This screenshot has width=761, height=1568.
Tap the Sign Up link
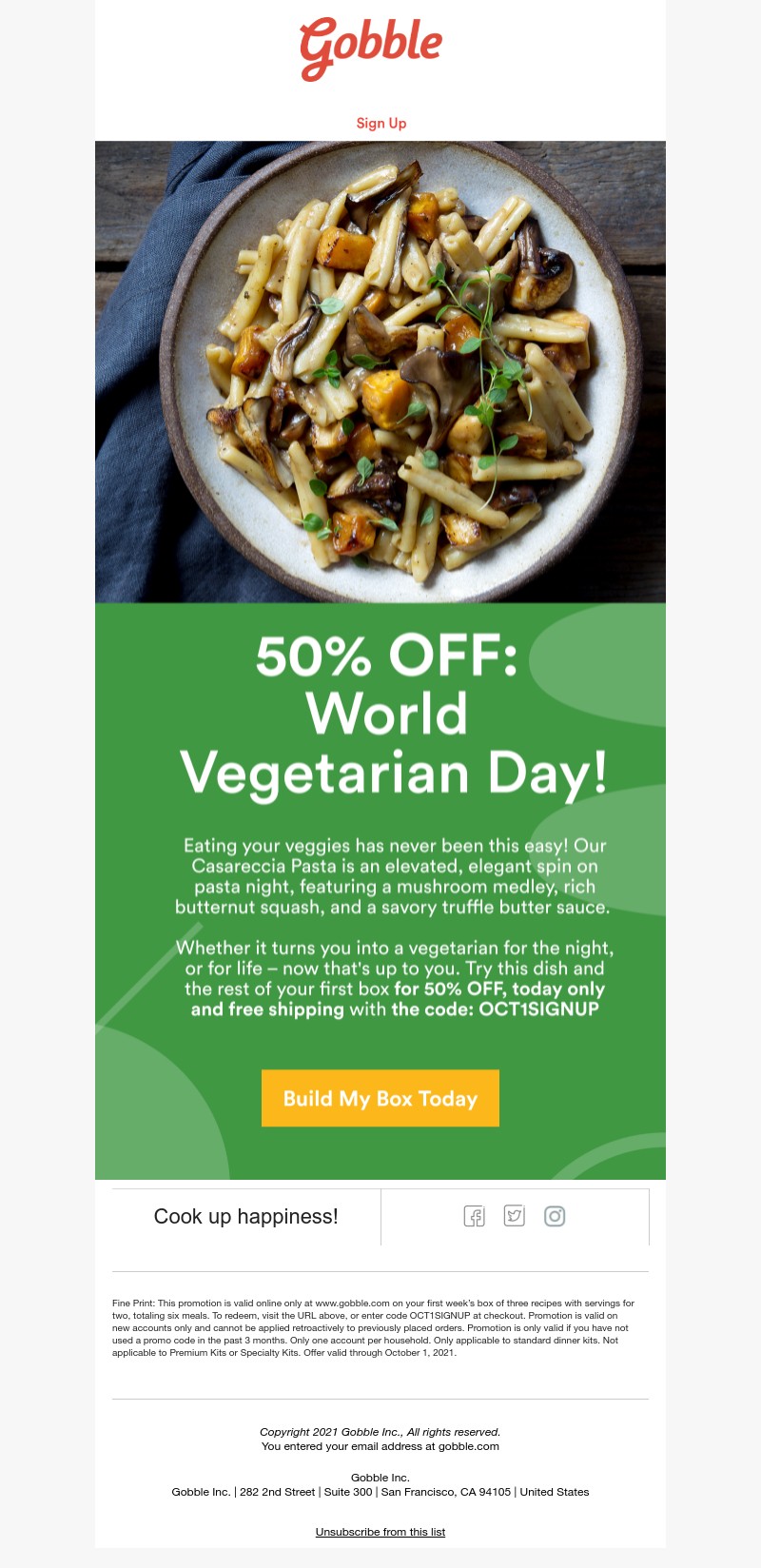point(380,123)
